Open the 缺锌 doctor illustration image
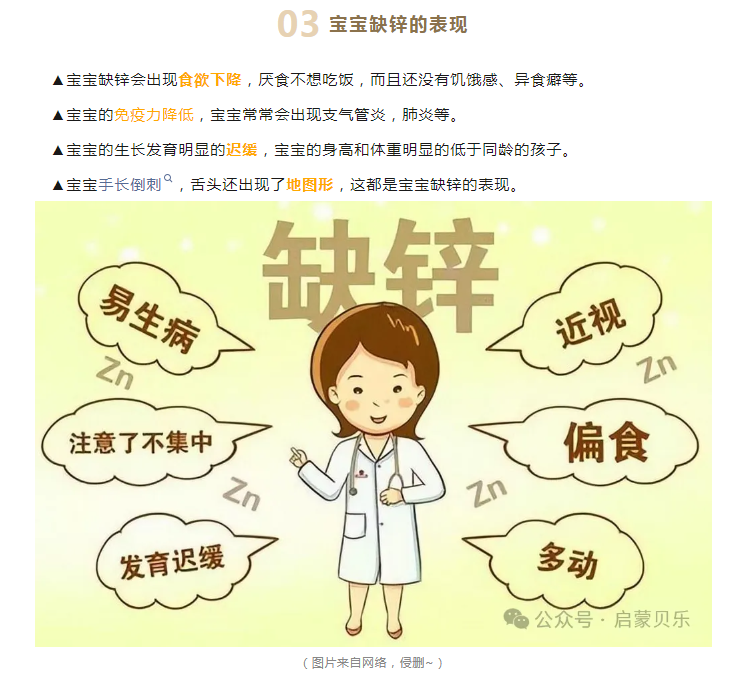748x683 pixels. (373, 423)
